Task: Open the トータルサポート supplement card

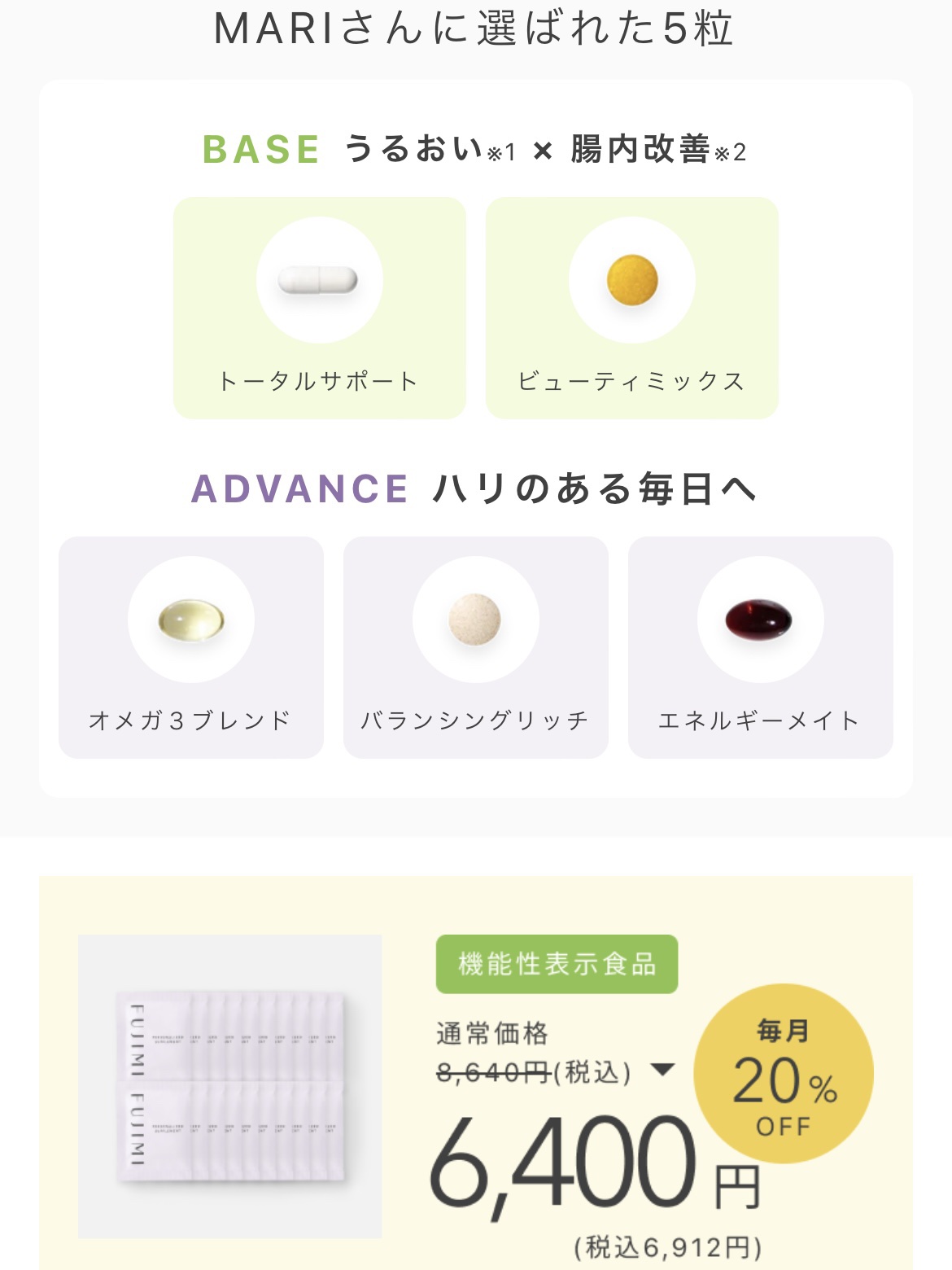Action: pos(319,308)
